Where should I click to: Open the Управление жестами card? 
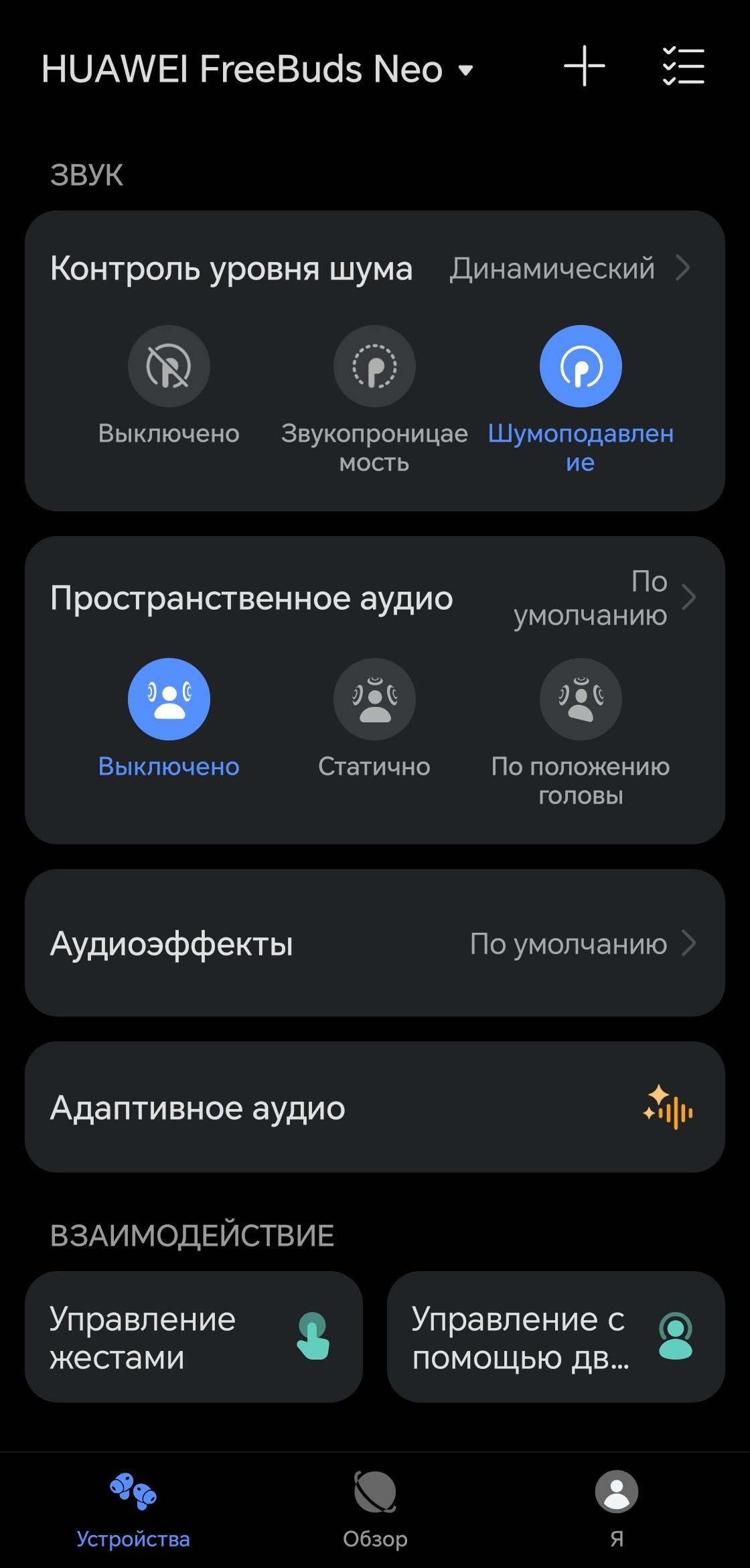pyautogui.click(x=194, y=1337)
